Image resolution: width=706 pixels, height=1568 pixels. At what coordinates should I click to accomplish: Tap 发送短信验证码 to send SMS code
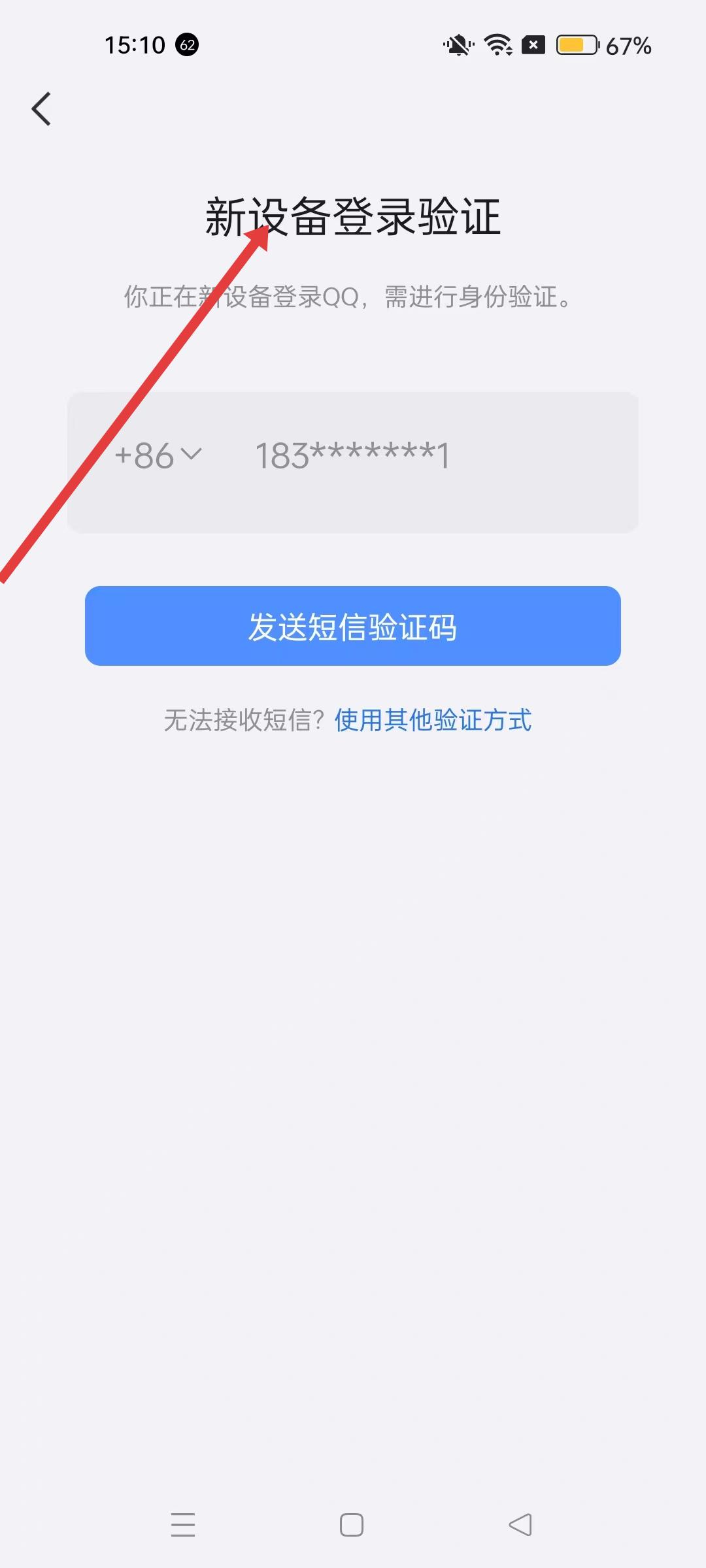coord(353,626)
